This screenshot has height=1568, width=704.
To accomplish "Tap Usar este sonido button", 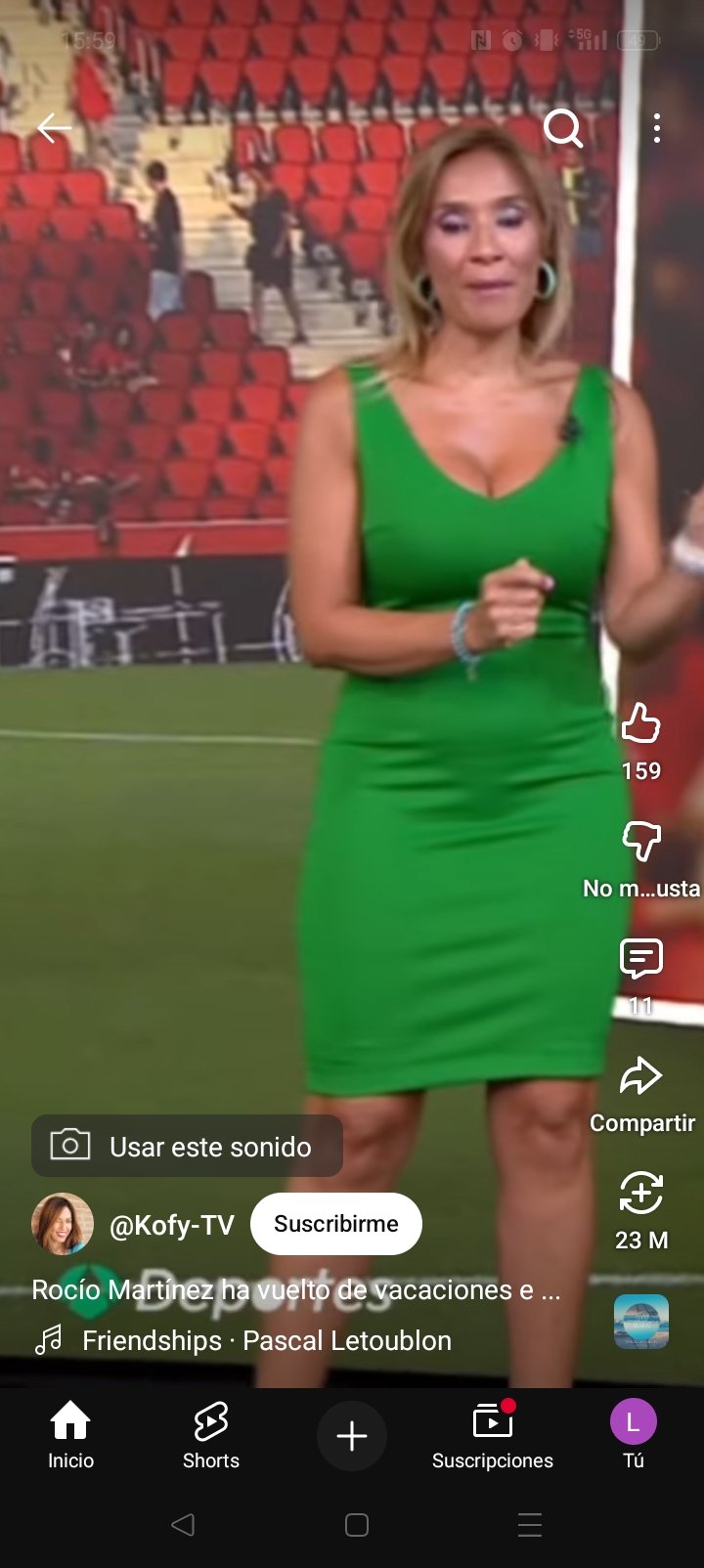I will tap(188, 1147).
